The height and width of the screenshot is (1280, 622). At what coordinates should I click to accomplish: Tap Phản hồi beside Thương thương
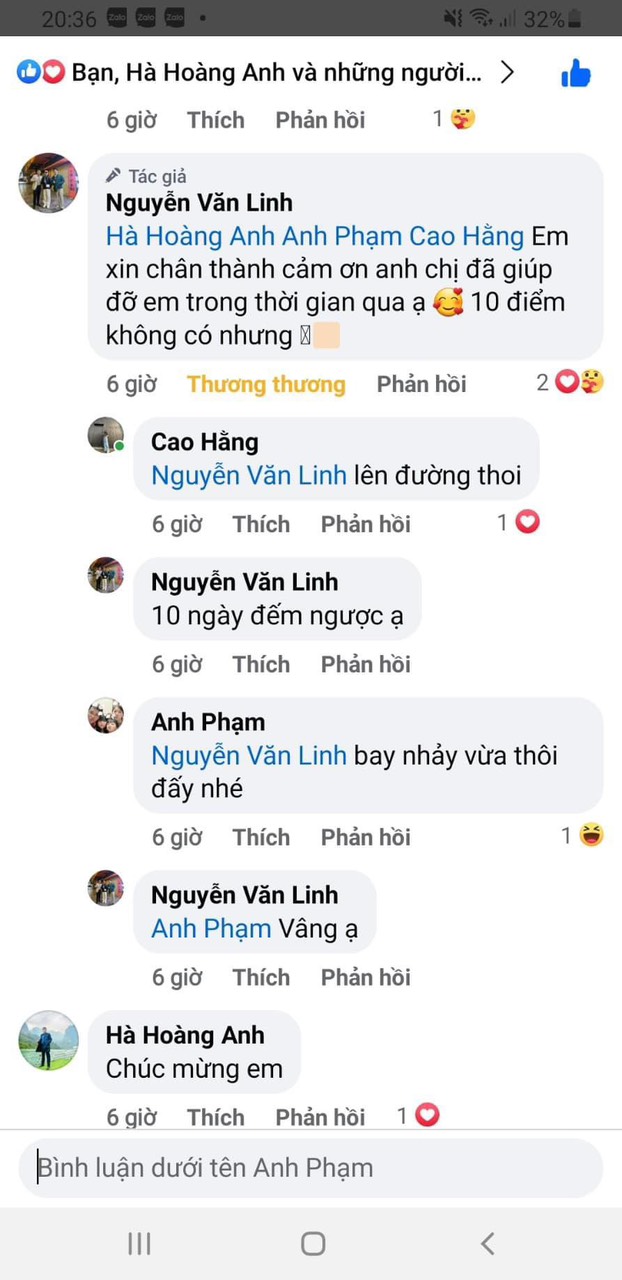click(421, 384)
